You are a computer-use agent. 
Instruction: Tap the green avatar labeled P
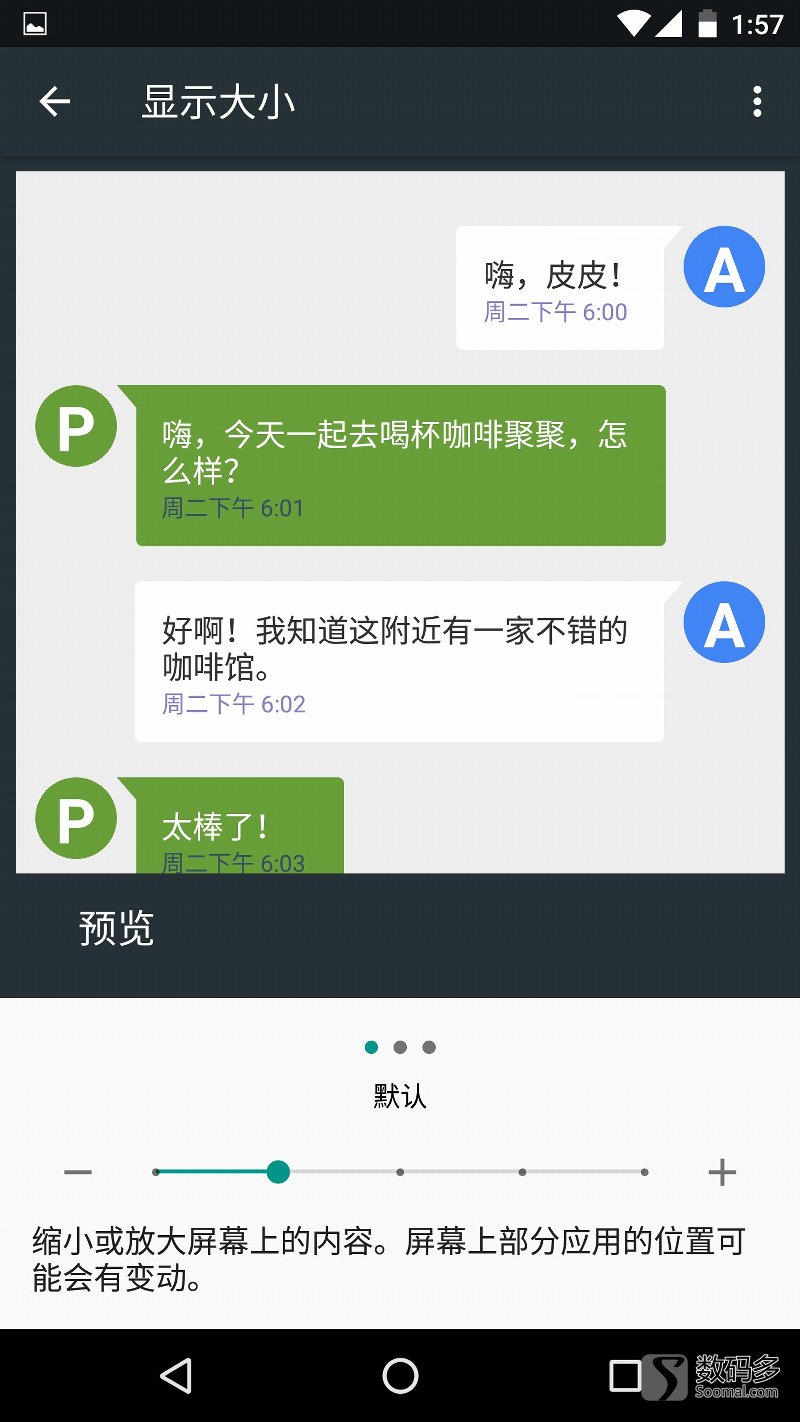click(x=75, y=426)
